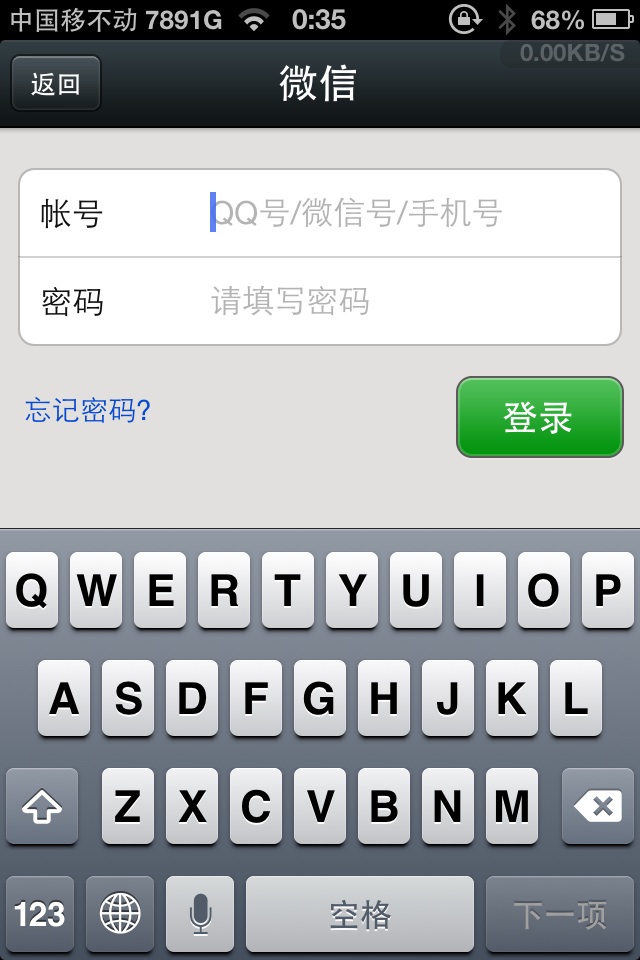The height and width of the screenshot is (960, 640).
Task: Tap the 空格 space key
Action: pos(360,914)
